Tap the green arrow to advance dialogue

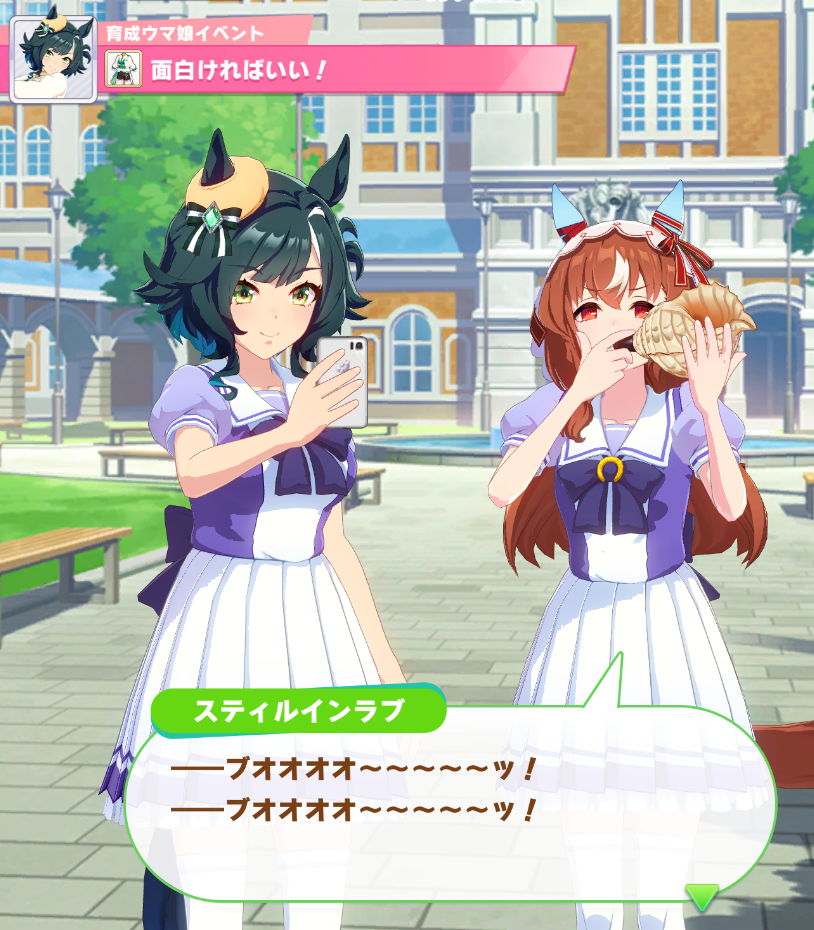coord(701,895)
